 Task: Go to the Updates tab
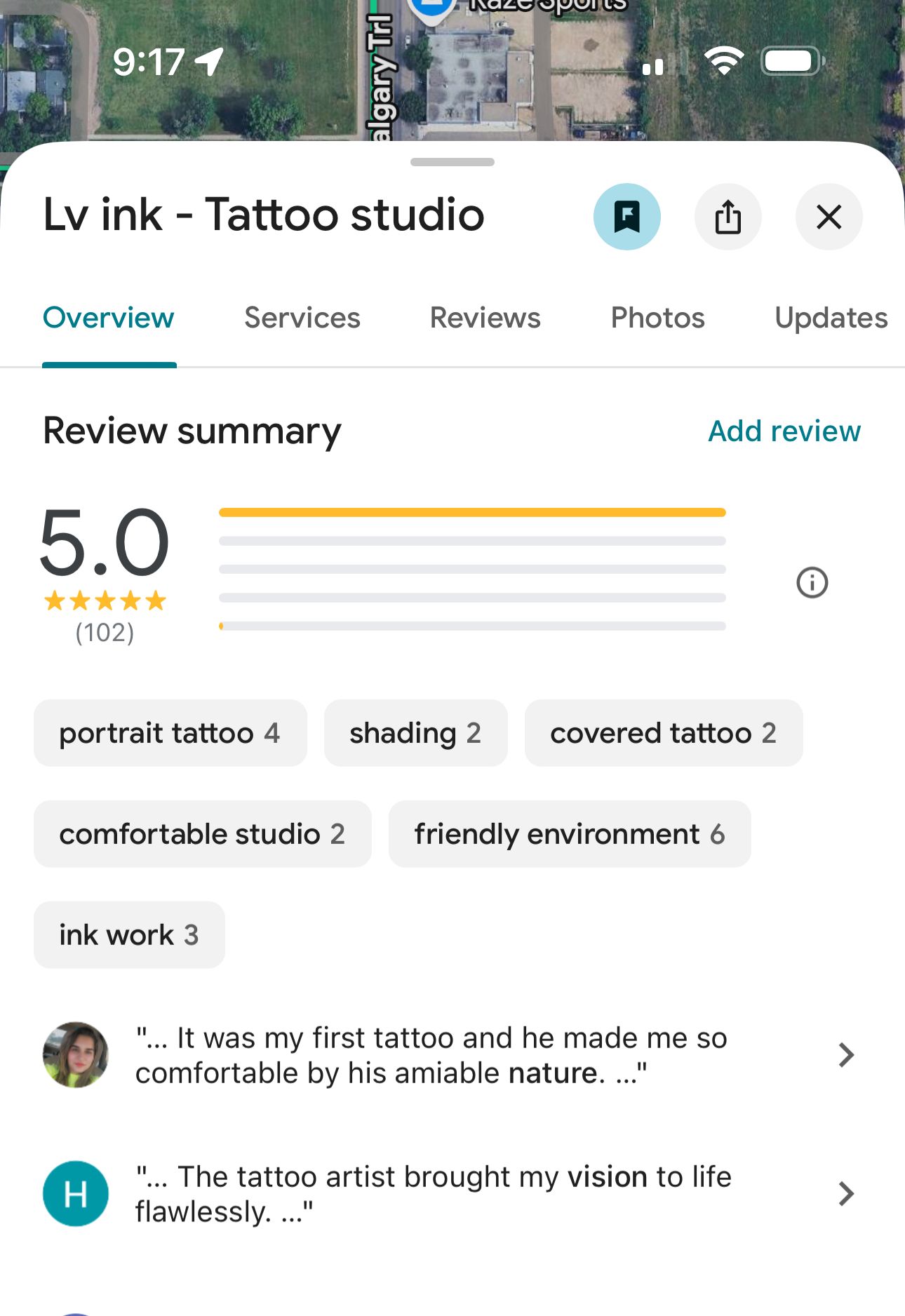click(x=831, y=318)
